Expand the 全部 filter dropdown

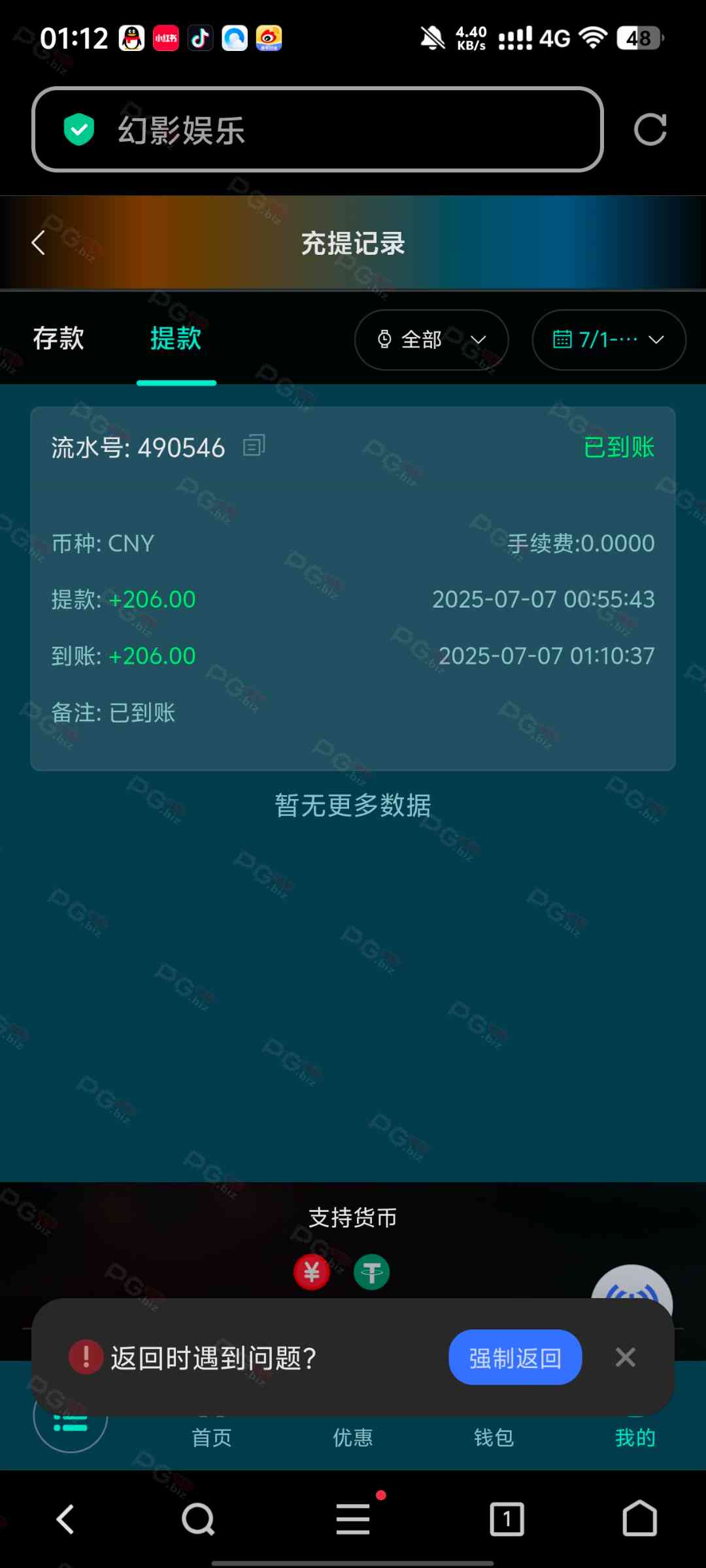click(431, 340)
